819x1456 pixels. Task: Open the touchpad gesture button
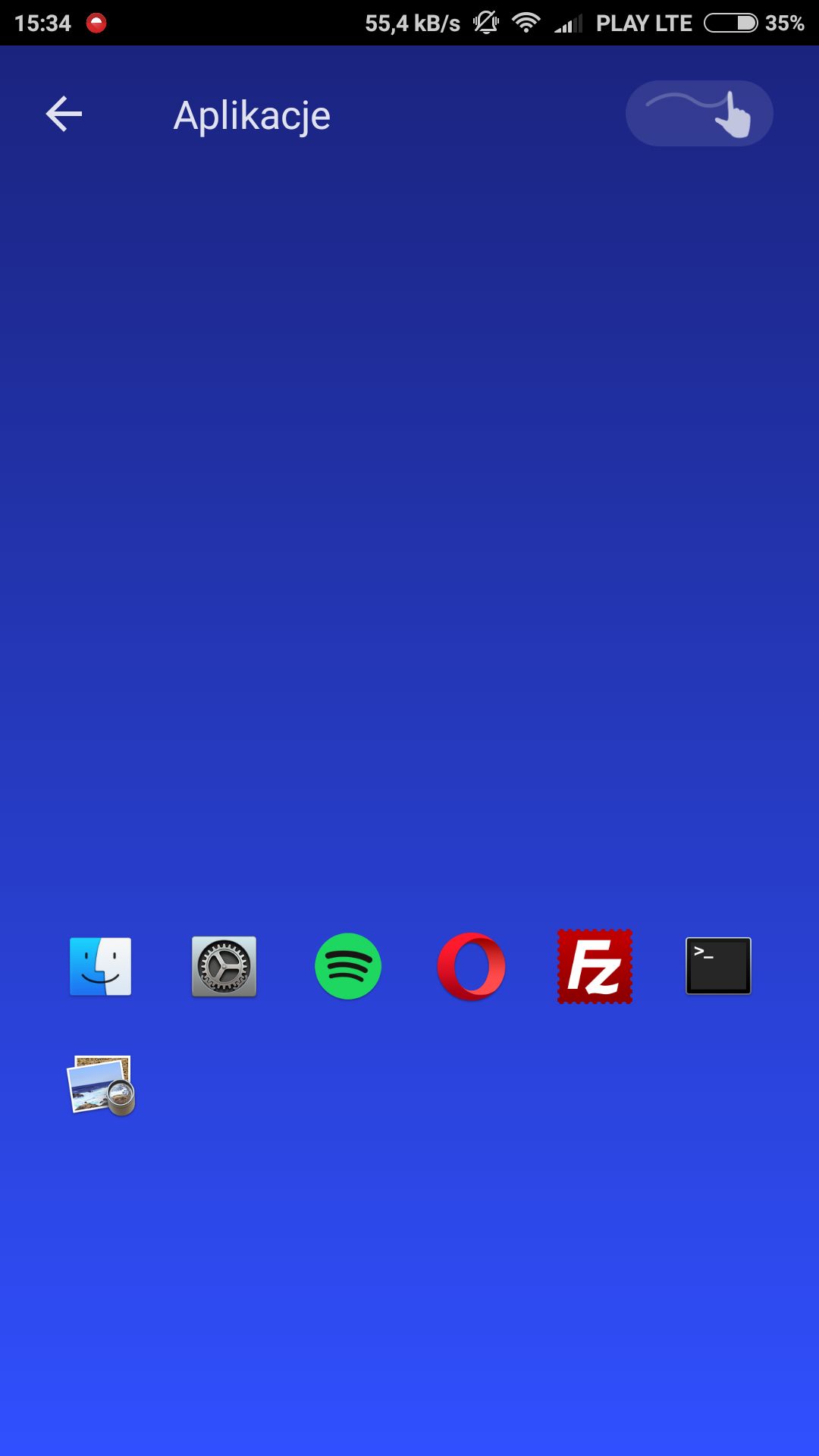tap(699, 114)
